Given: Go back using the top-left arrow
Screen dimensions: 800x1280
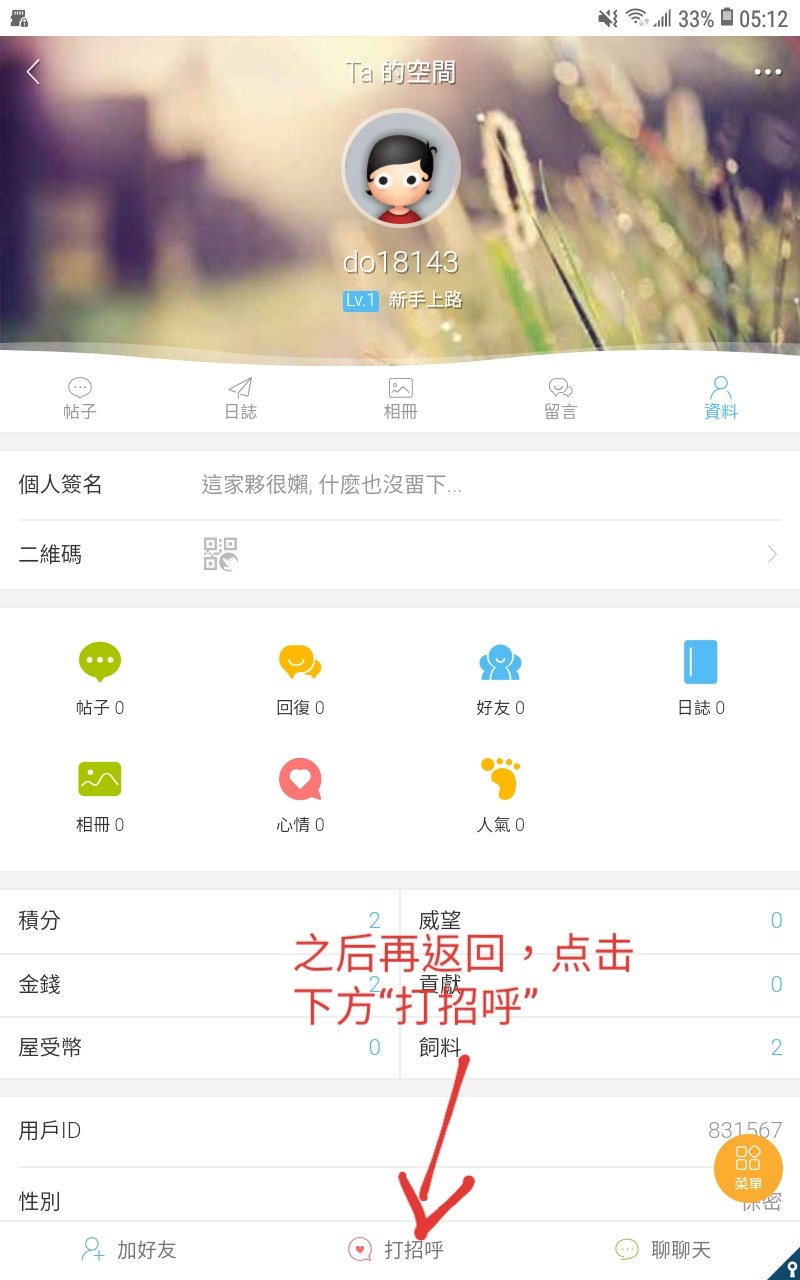Looking at the screenshot, I should [34, 72].
